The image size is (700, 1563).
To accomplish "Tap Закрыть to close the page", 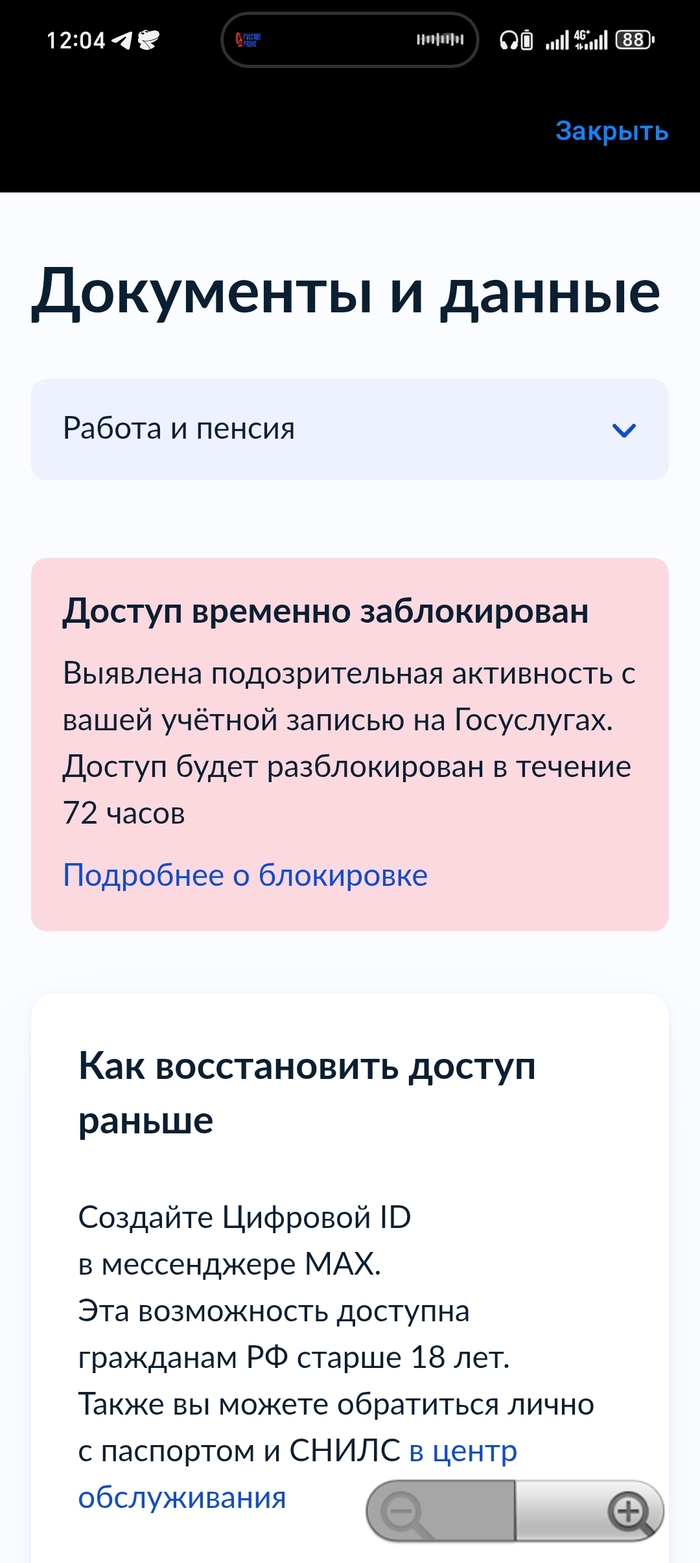I will (x=611, y=131).
